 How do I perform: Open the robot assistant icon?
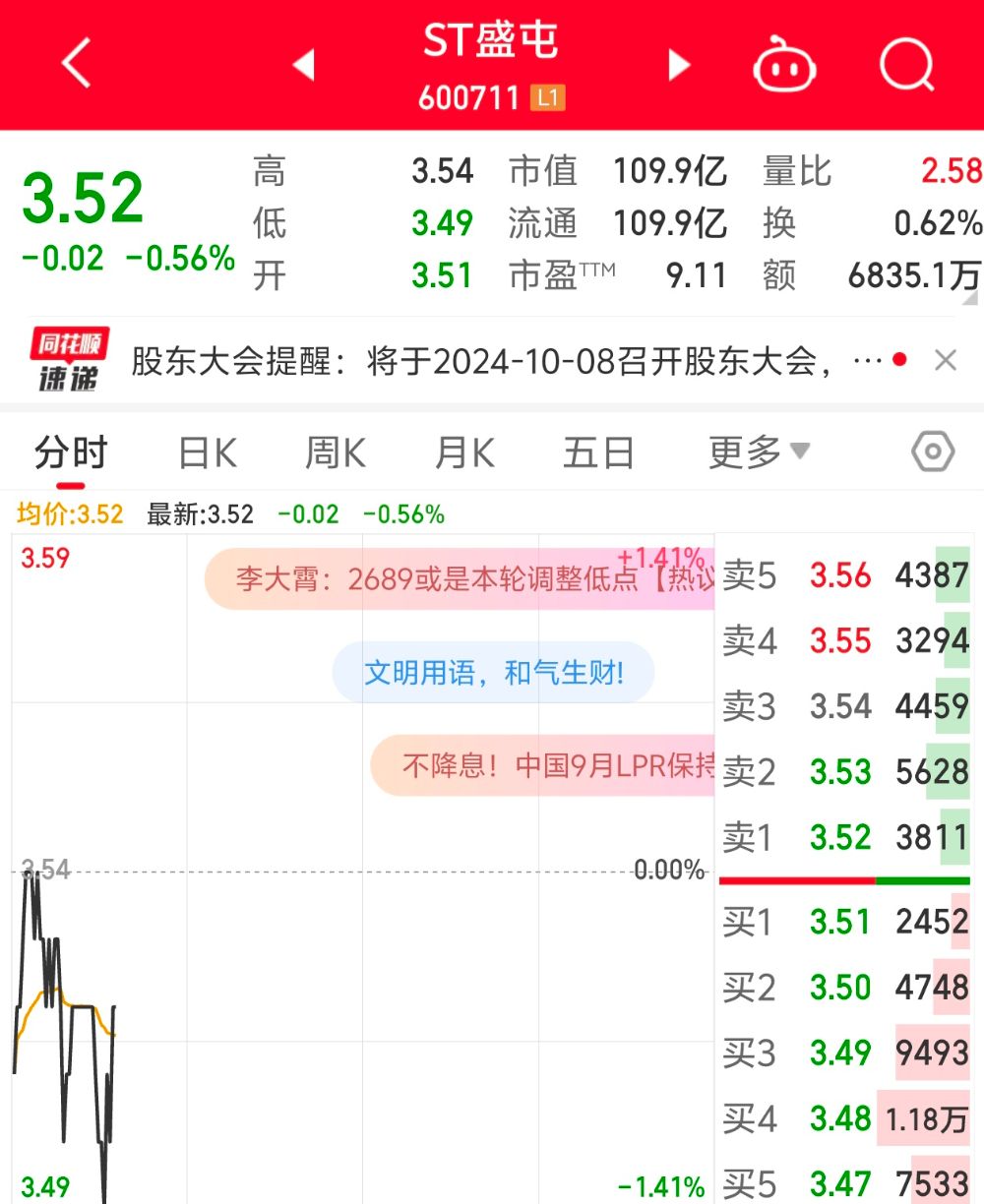tap(784, 67)
